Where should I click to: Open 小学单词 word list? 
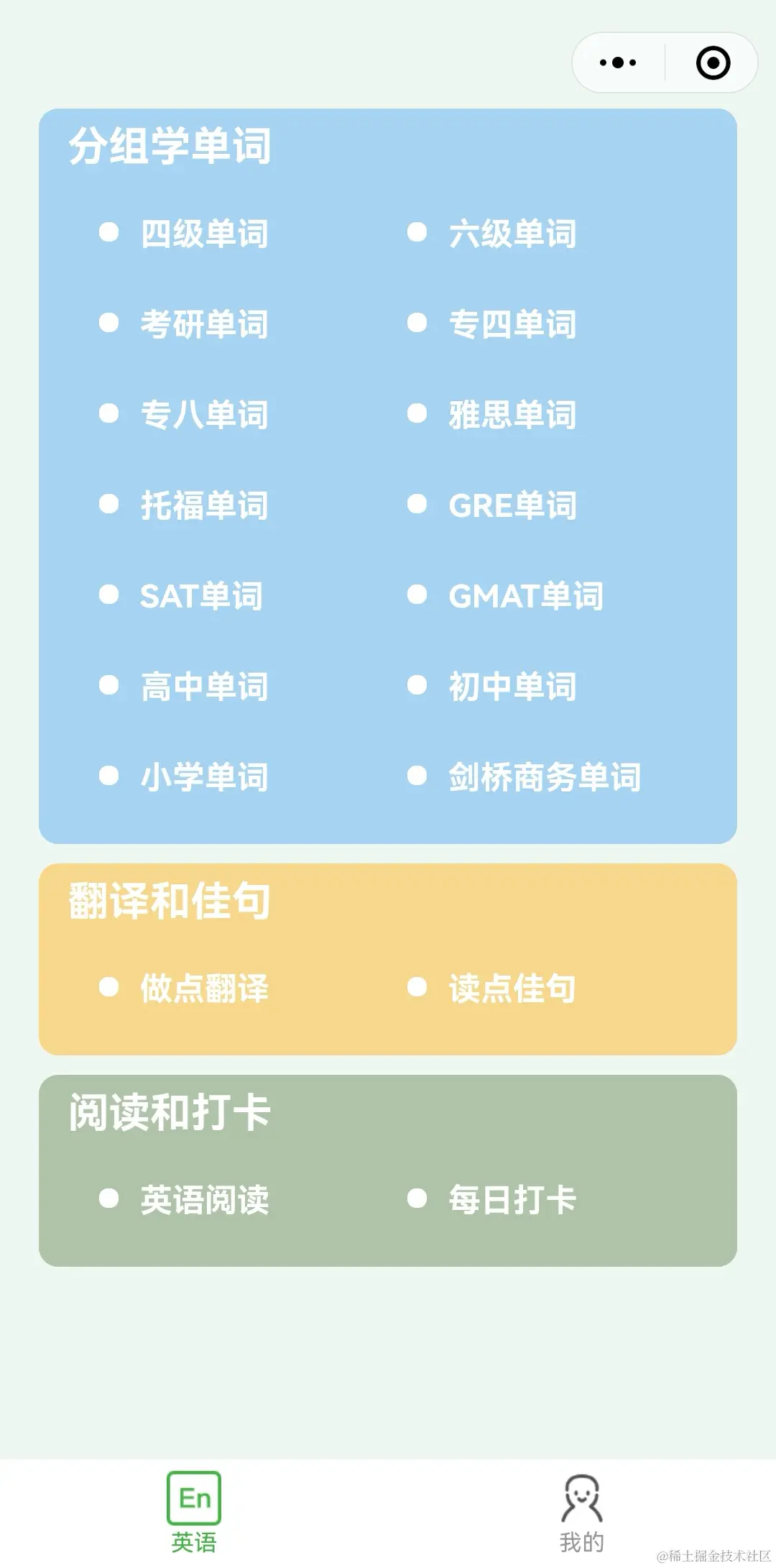[204, 777]
